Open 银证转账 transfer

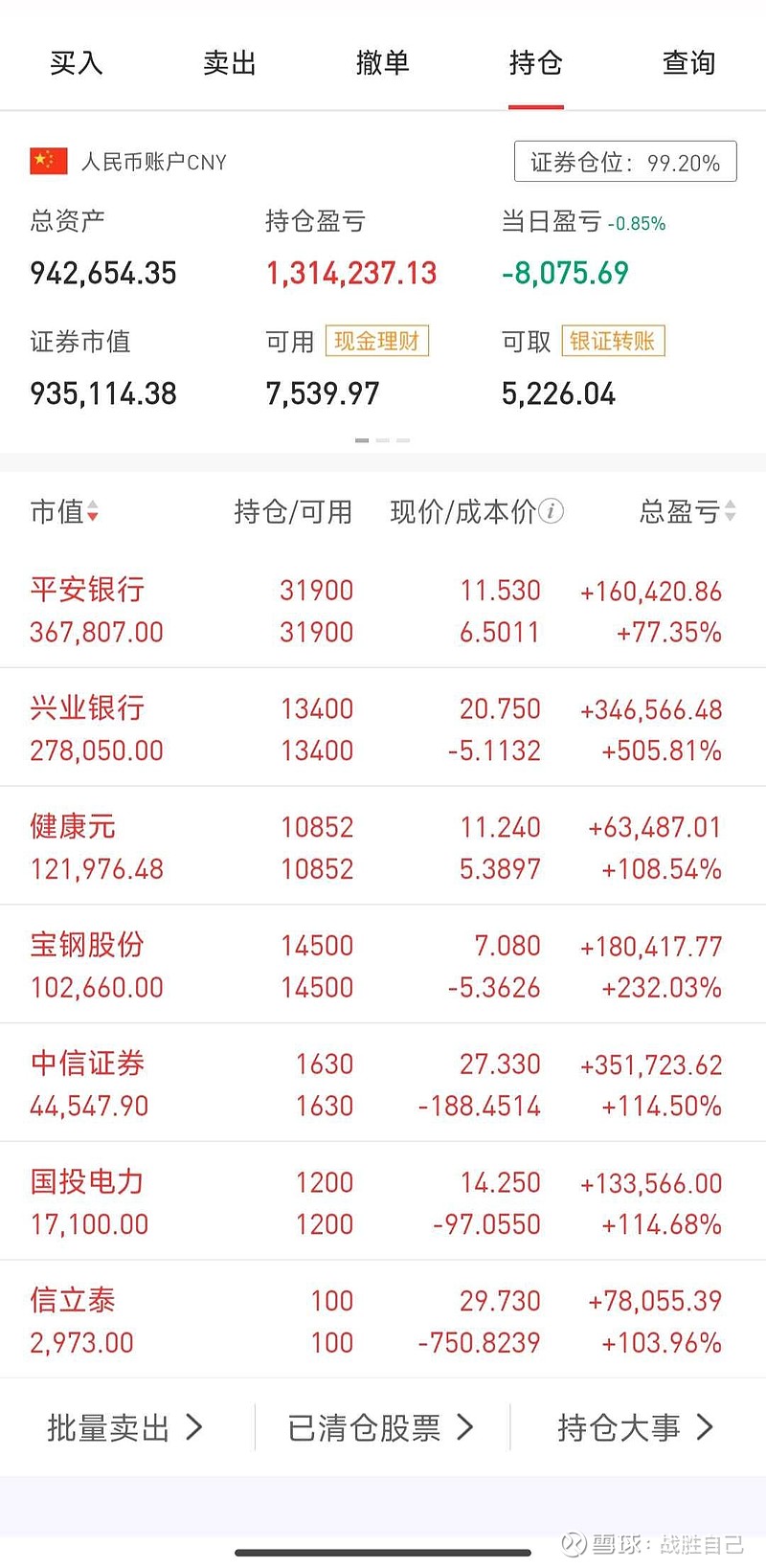point(613,341)
